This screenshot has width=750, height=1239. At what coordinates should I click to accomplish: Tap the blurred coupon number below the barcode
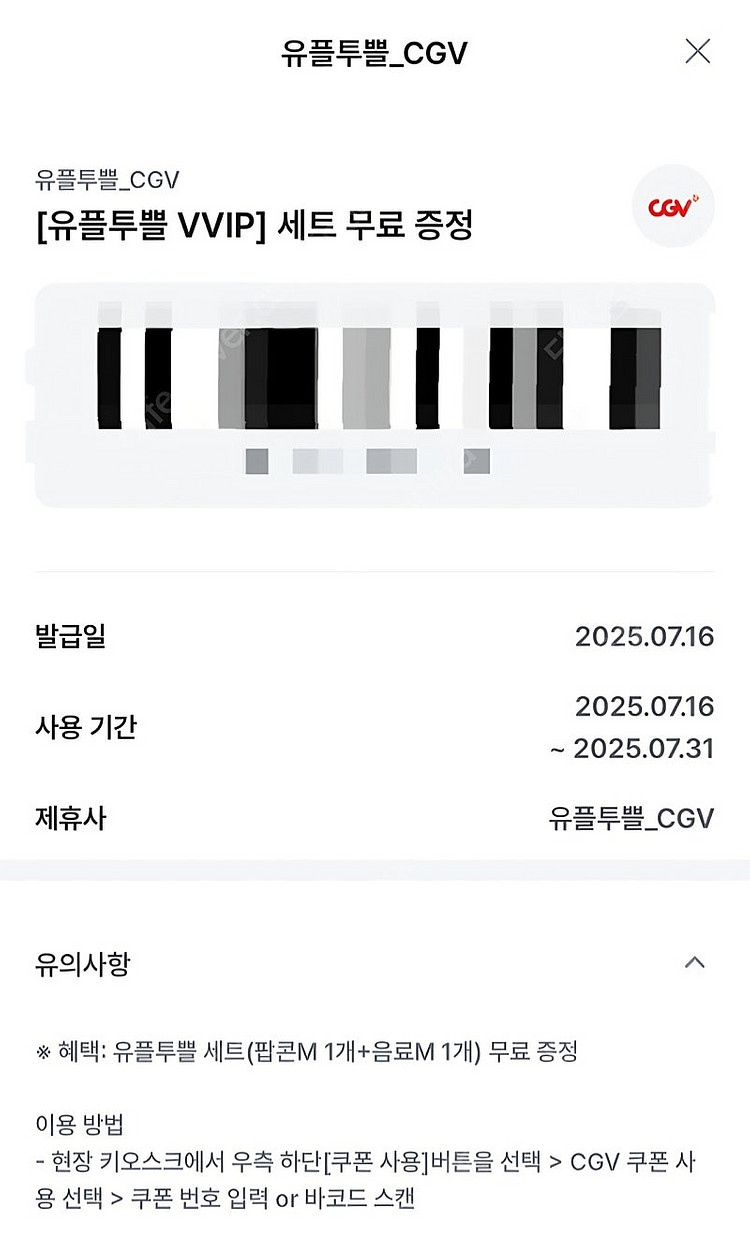click(367, 461)
